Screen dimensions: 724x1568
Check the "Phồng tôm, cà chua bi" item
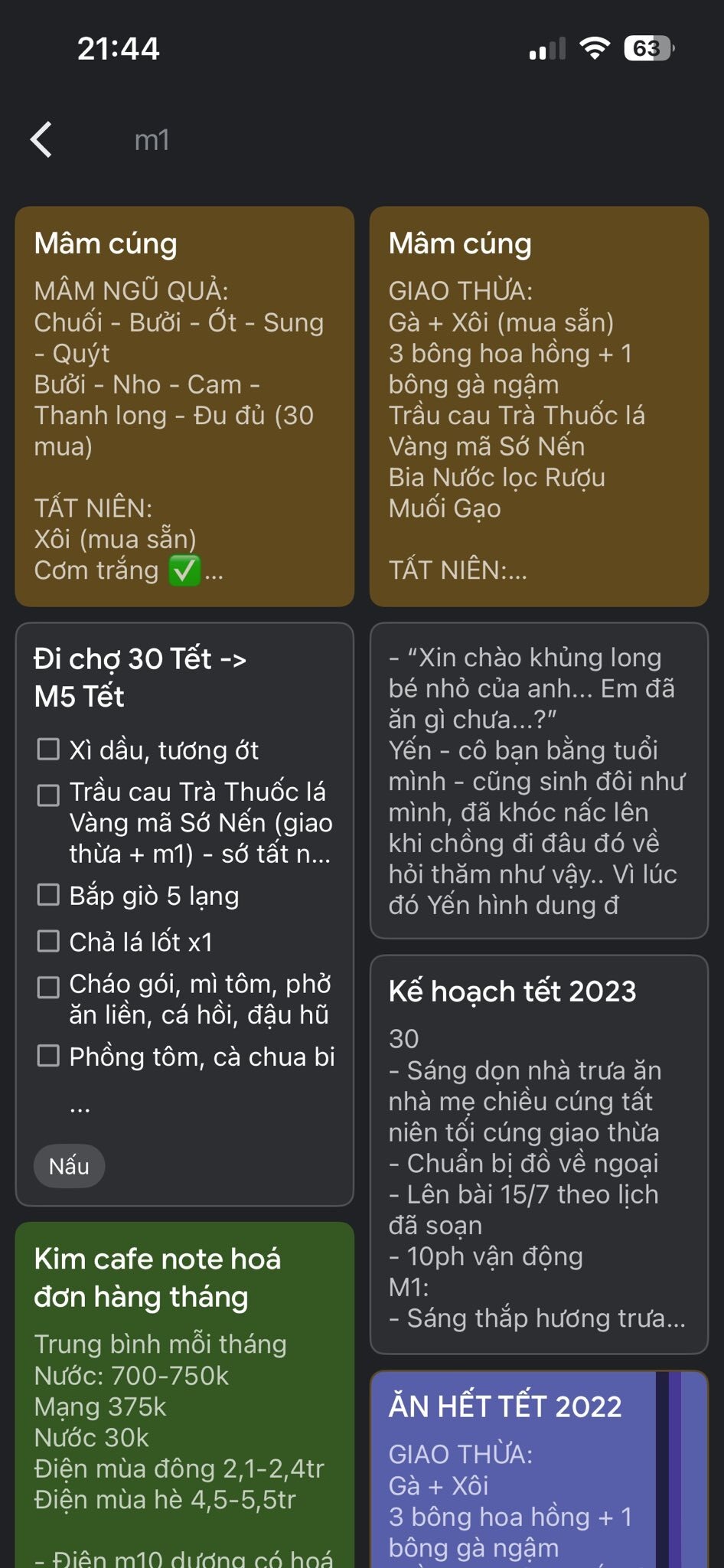point(49,1055)
